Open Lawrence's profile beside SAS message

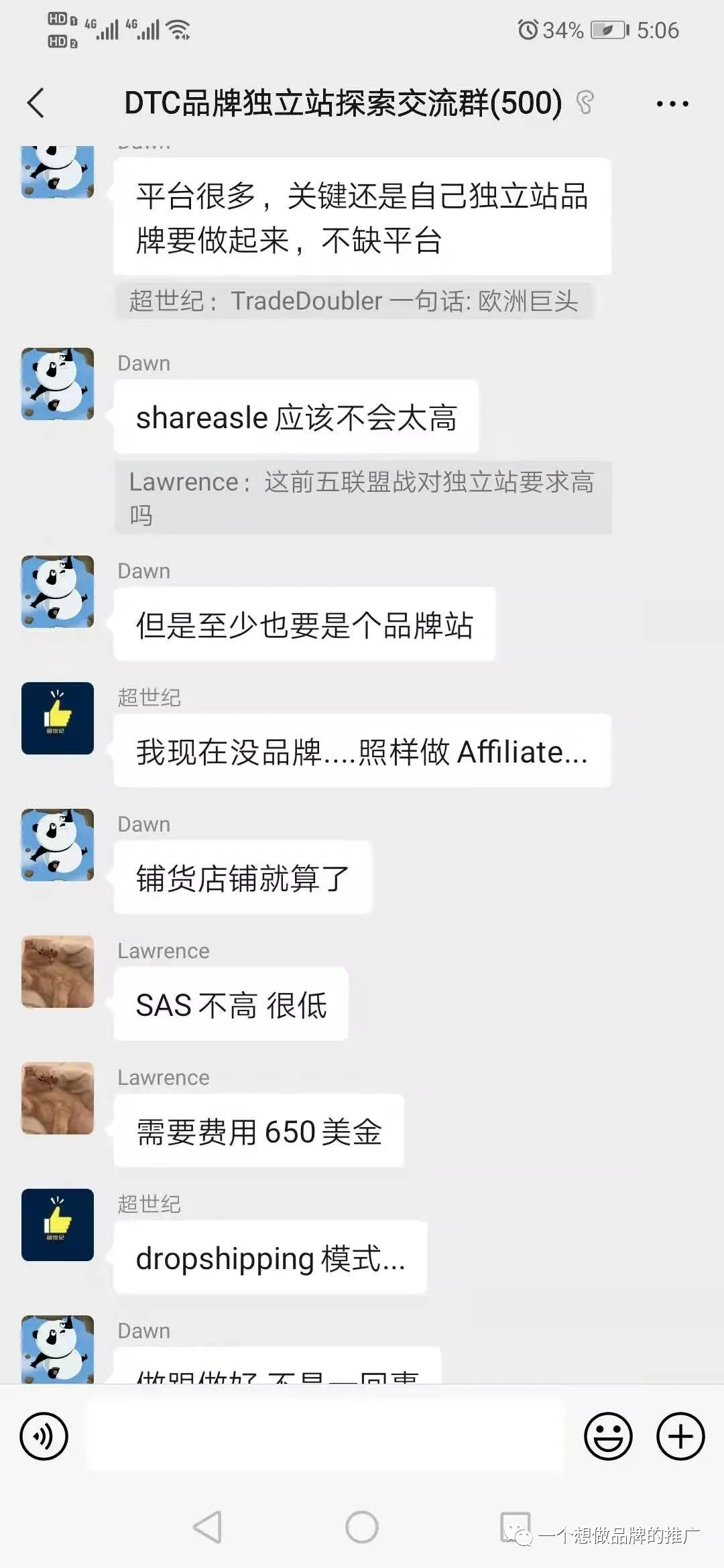tap(58, 972)
